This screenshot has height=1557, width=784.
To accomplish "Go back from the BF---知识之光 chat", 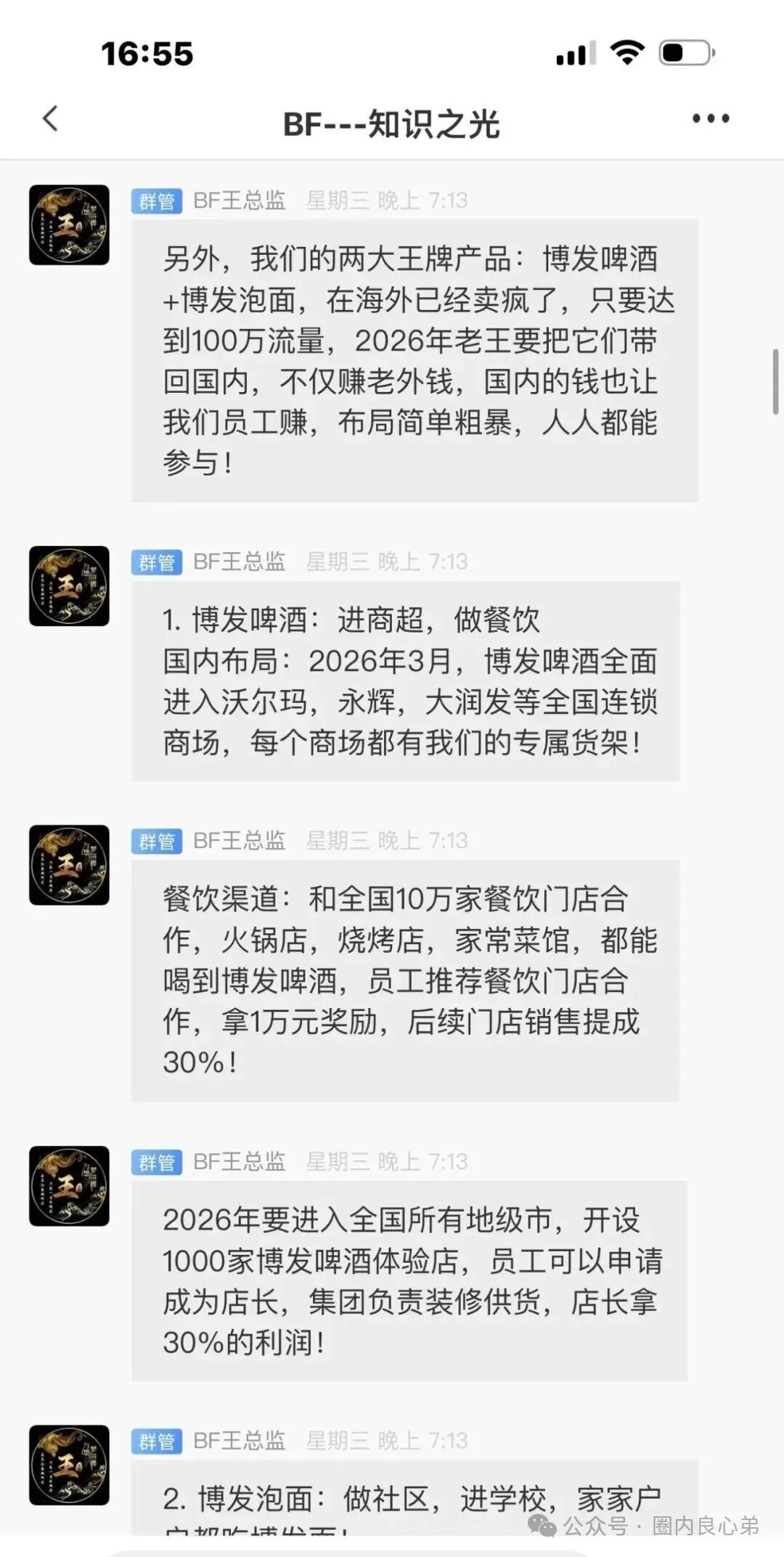I will (50, 118).
